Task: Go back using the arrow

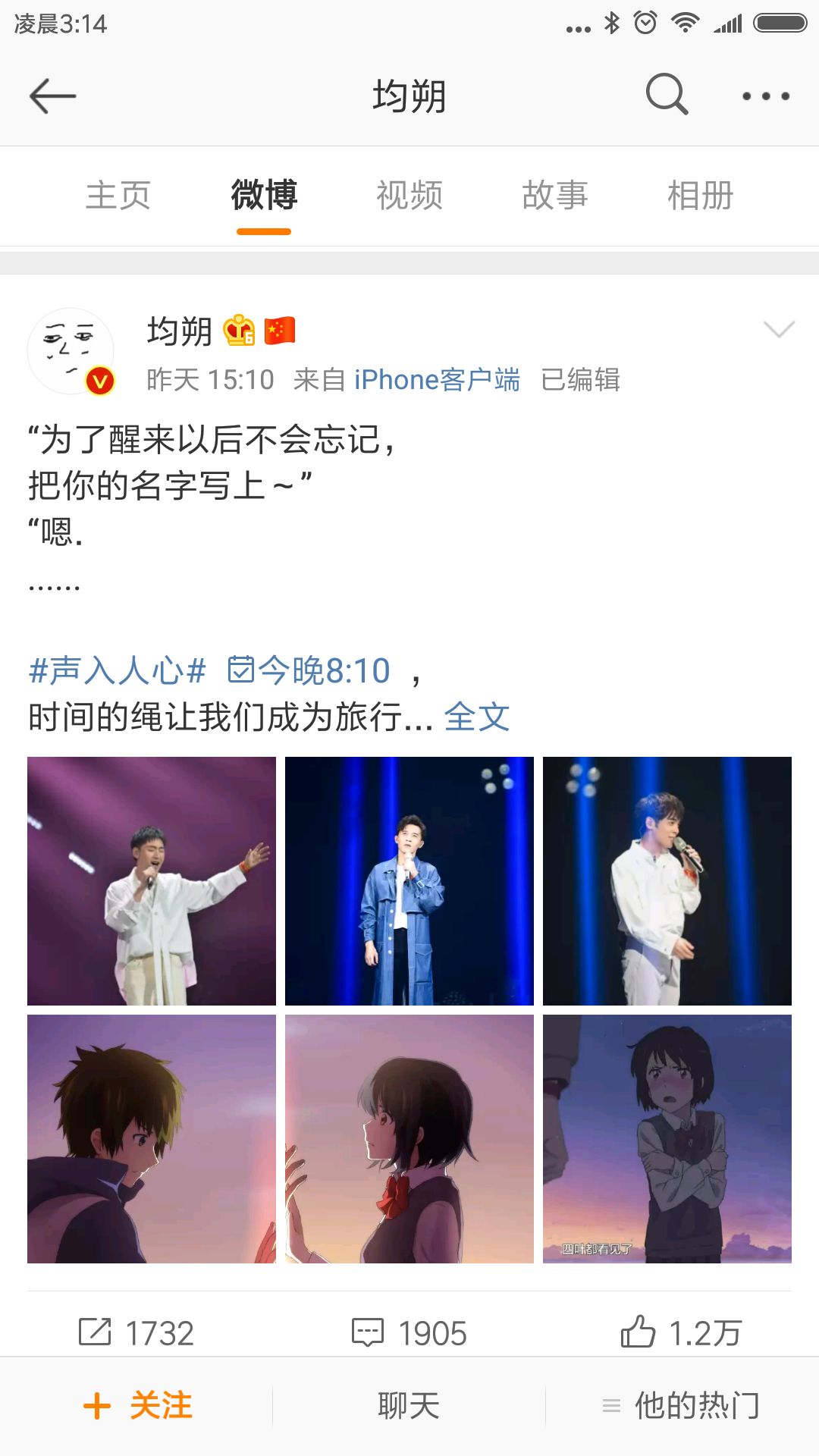Action: click(x=52, y=96)
